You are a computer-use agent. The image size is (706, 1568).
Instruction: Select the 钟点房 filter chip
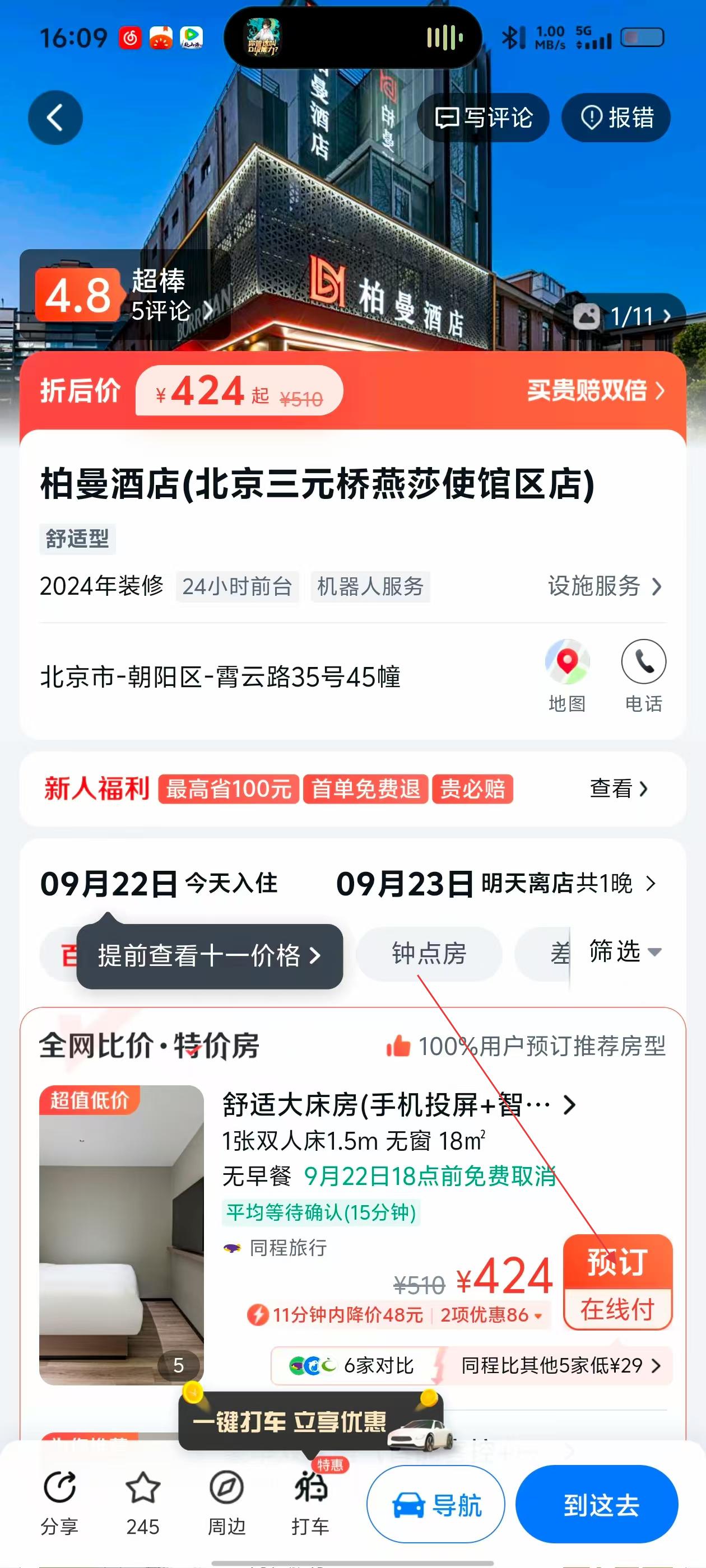(x=429, y=953)
